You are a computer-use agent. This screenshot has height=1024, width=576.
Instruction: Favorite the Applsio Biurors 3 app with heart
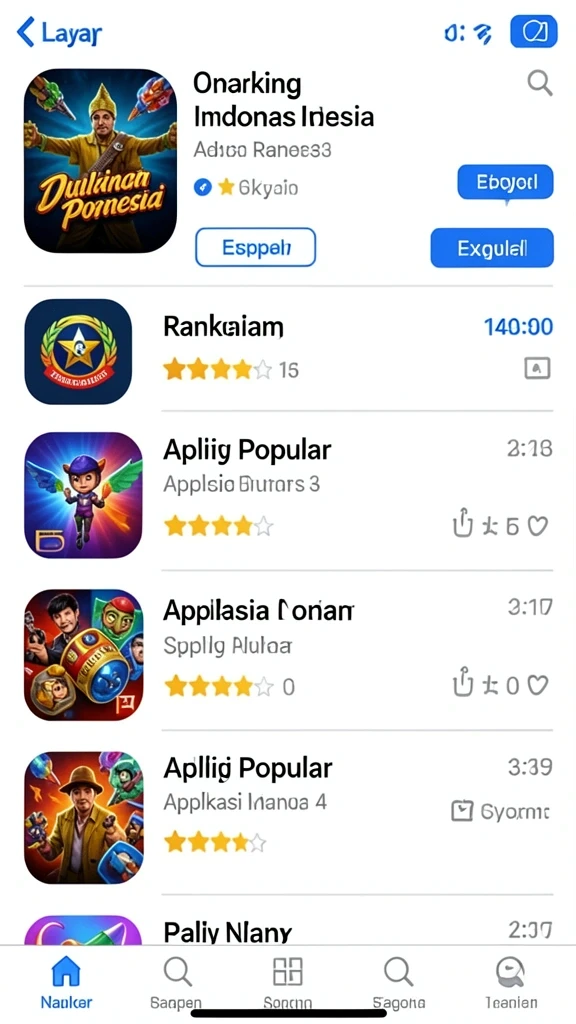[537, 526]
